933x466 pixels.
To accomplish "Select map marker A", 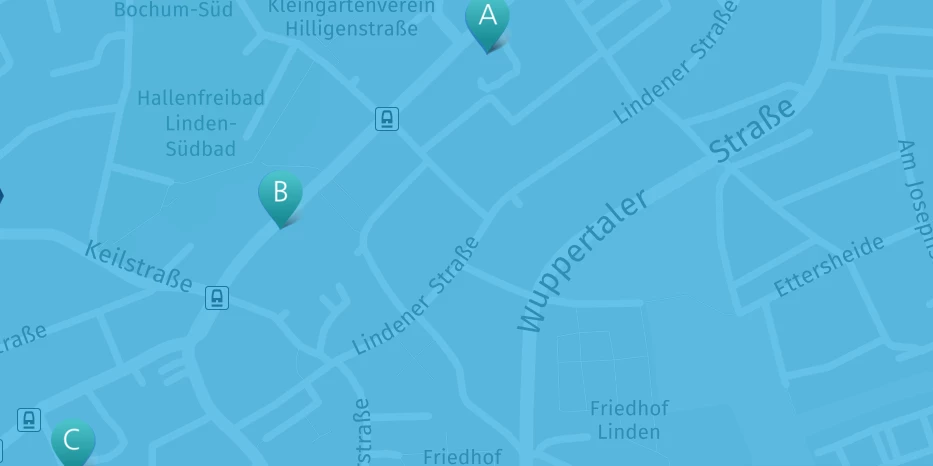I will point(487,19).
